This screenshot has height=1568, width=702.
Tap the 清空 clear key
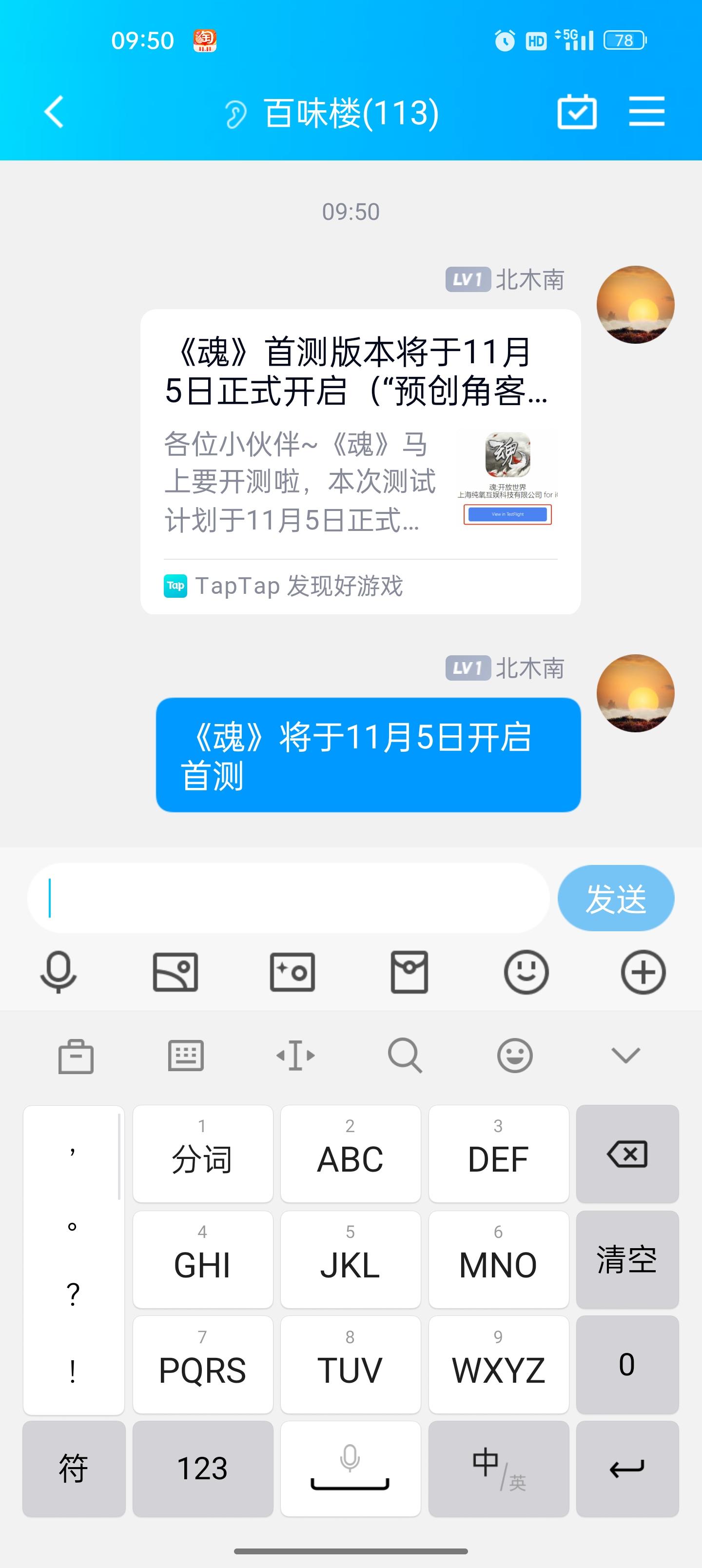[x=627, y=1259]
